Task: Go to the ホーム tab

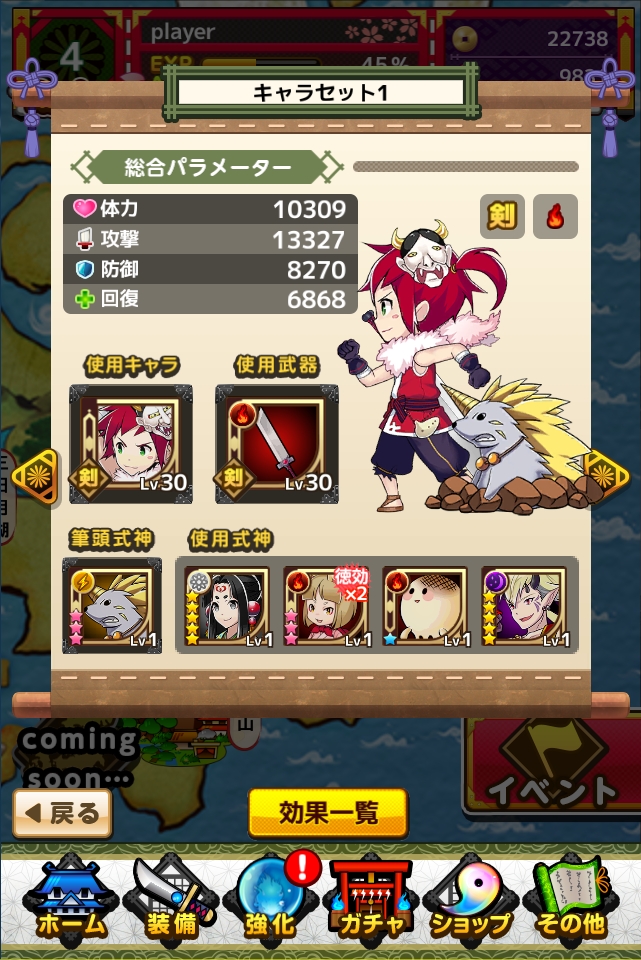Action: 70,898
